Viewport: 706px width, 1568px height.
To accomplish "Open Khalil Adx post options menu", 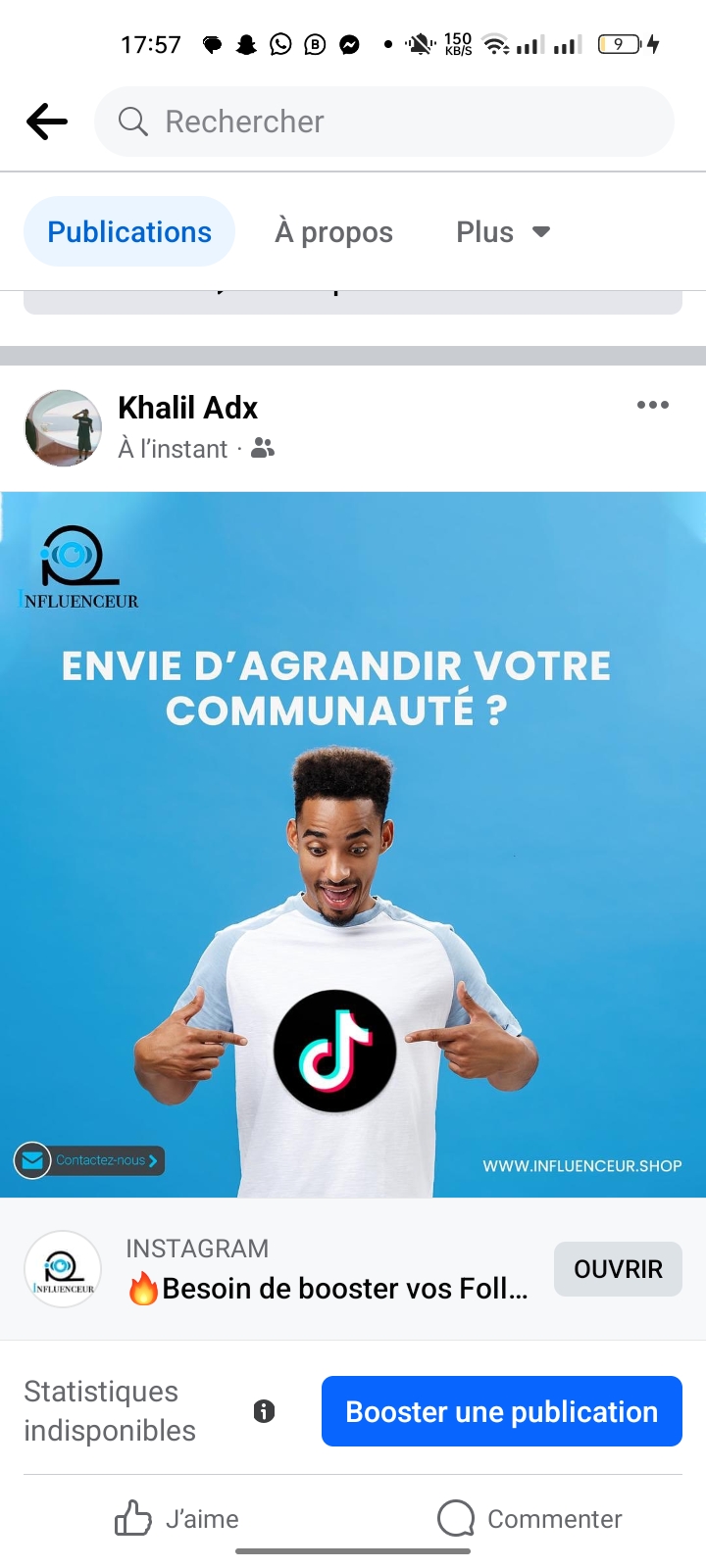I will click(652, 405).
